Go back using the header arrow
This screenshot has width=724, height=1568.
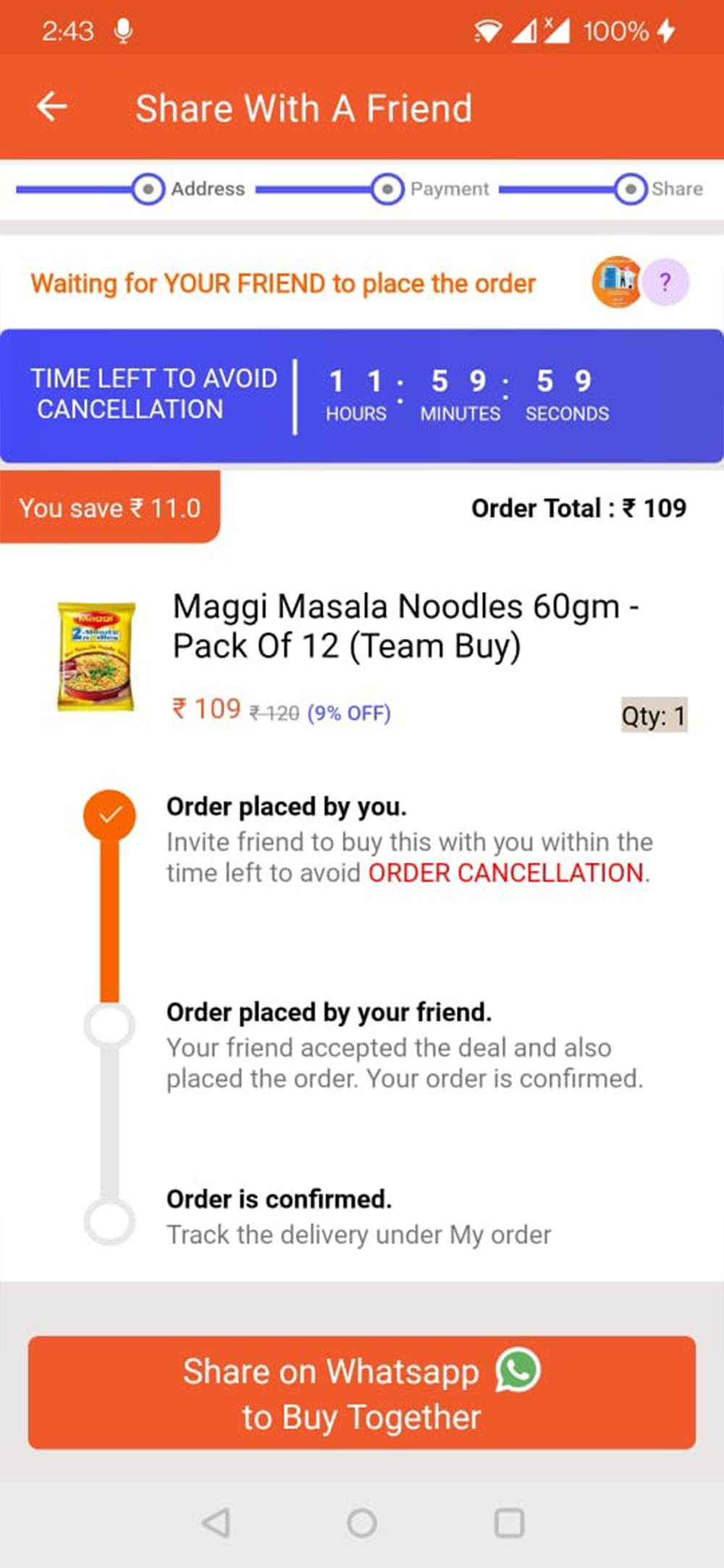click(52, 107)
